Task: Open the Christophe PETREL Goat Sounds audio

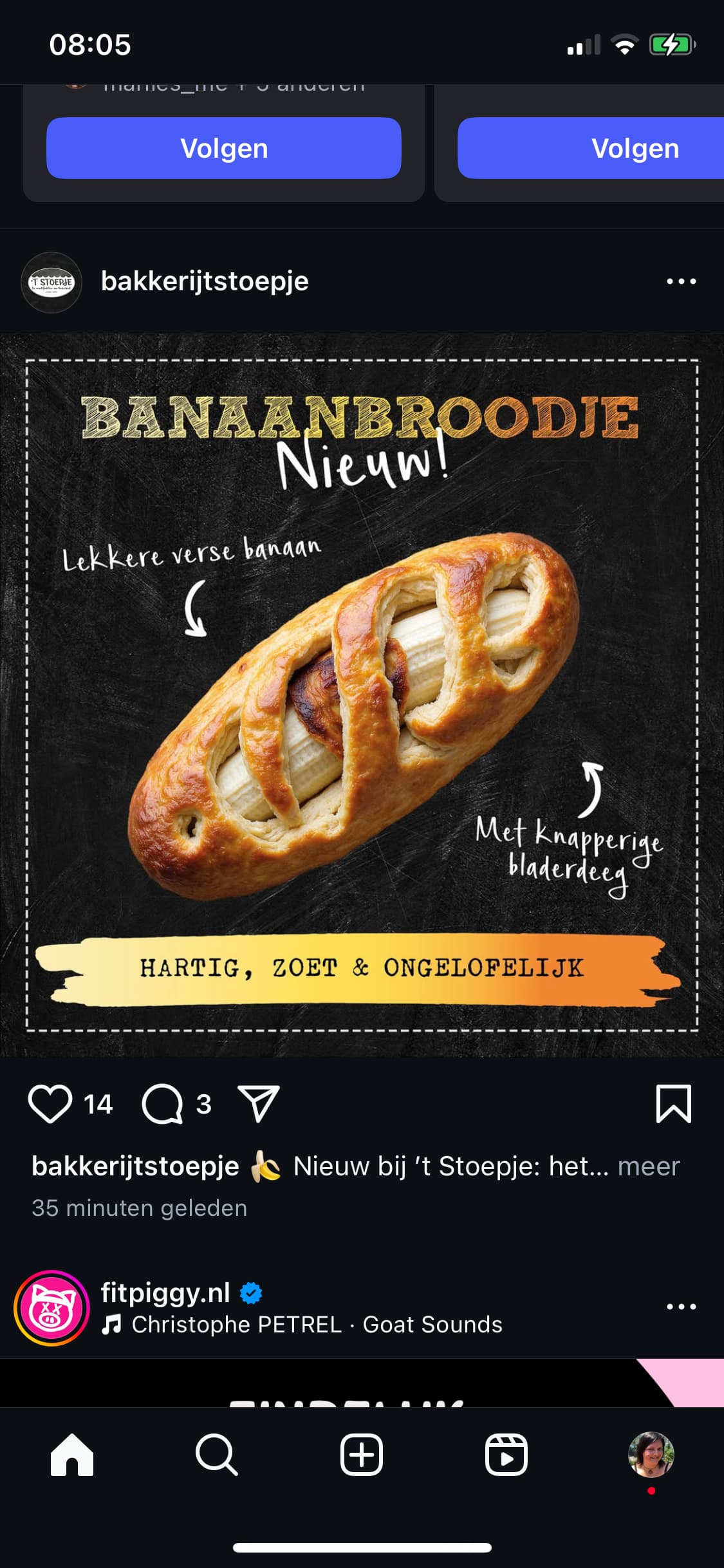Action: click(x=317, y=1325)
